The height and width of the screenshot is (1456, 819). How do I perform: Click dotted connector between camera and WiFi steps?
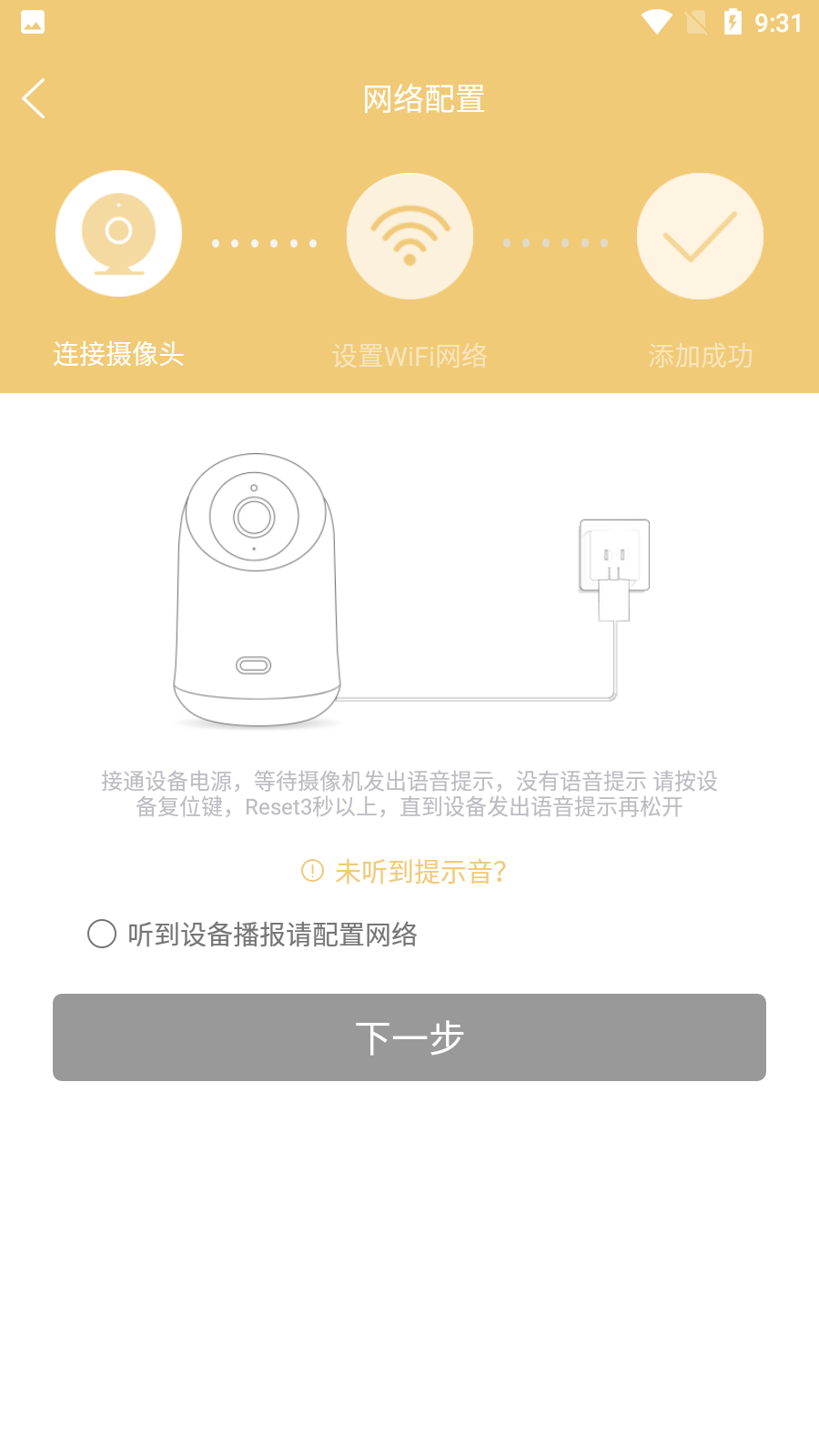(x=264, y=244)
